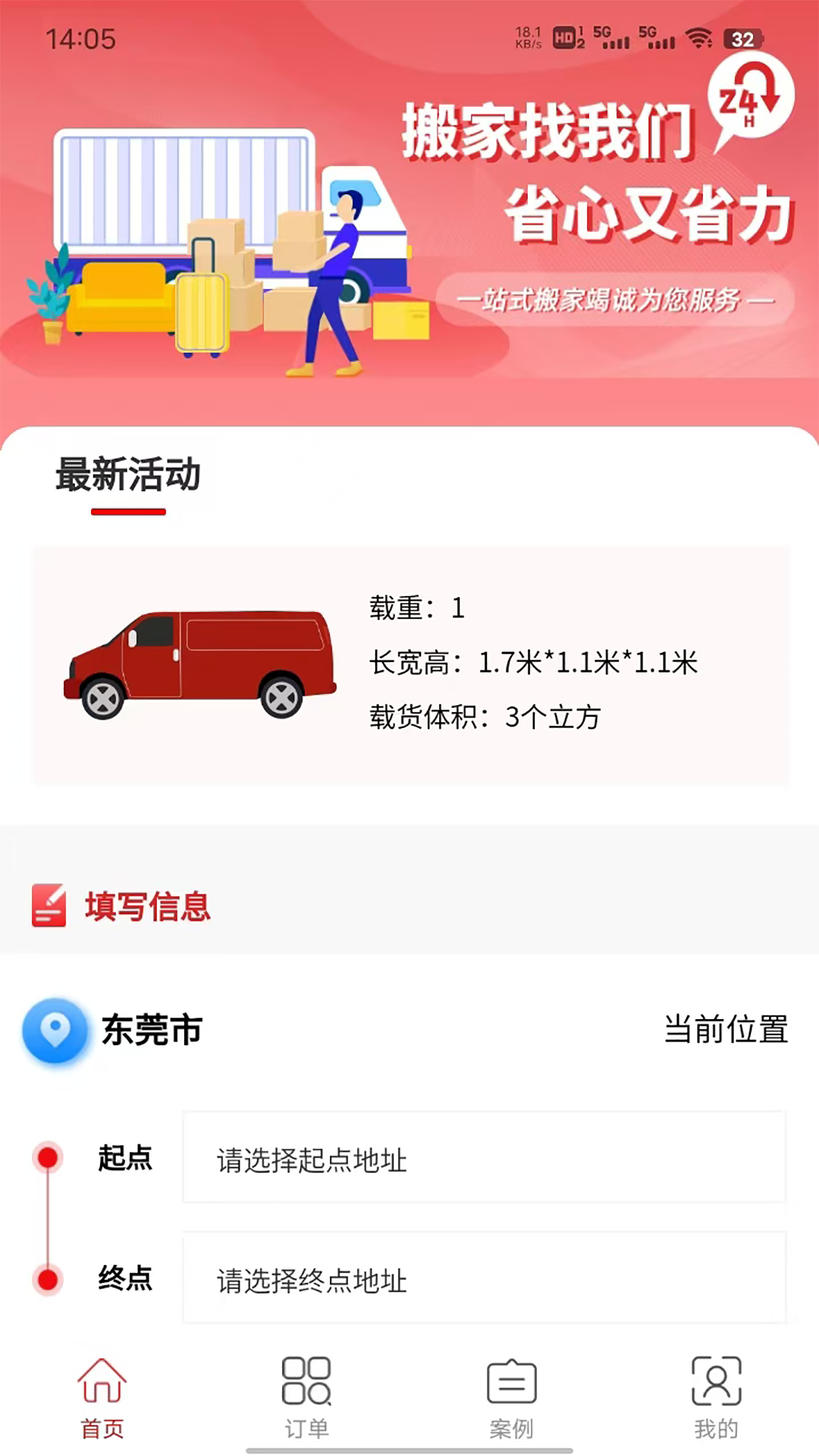Open the 东莞市 city selector
The height and width of the screenshot is (1456, 819).
pyautogui.click(x=150, y=1030)
